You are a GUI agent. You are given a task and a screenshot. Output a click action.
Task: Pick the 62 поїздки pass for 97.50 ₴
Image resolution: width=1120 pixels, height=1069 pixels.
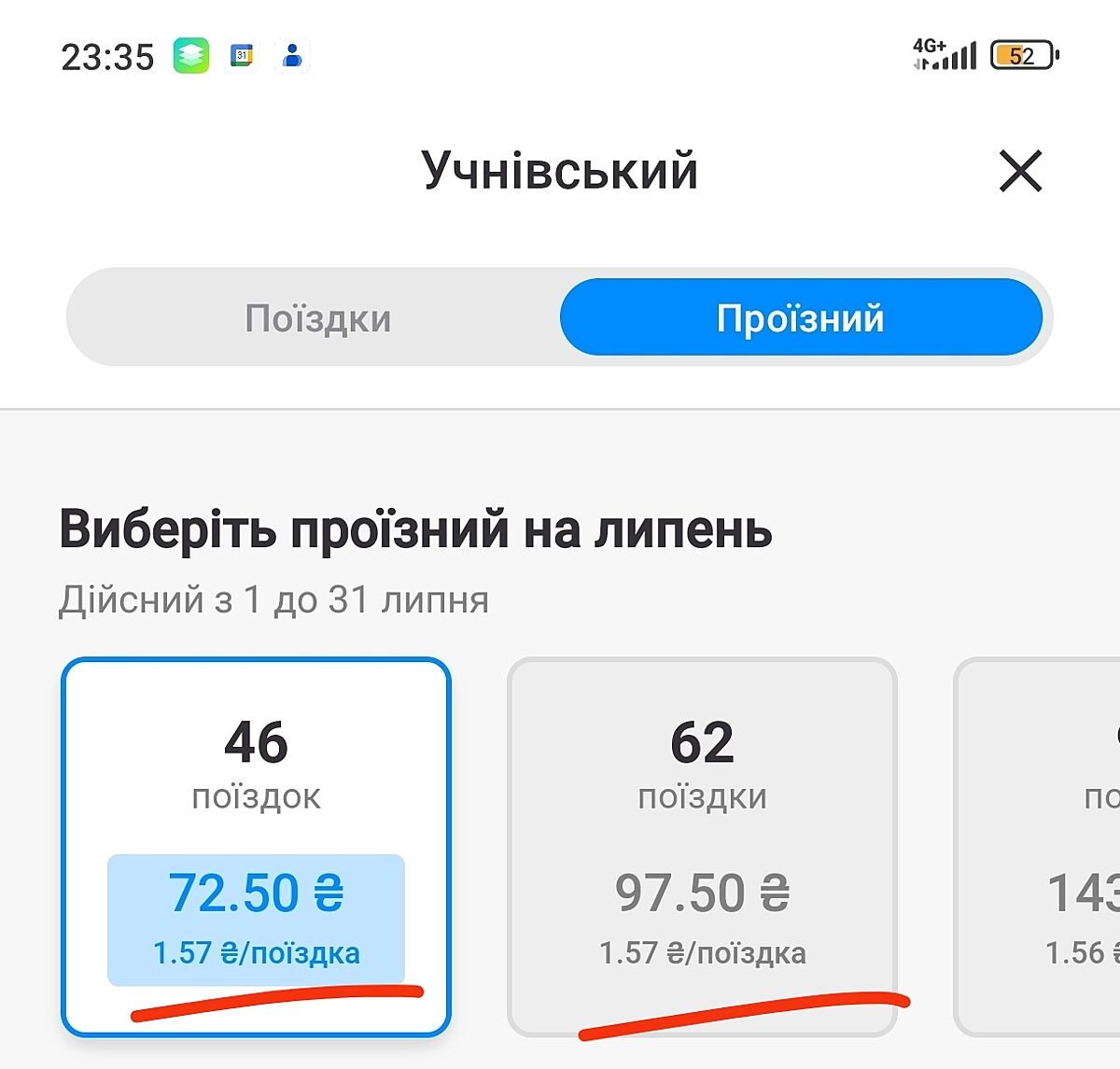click(x=702, y=845)
